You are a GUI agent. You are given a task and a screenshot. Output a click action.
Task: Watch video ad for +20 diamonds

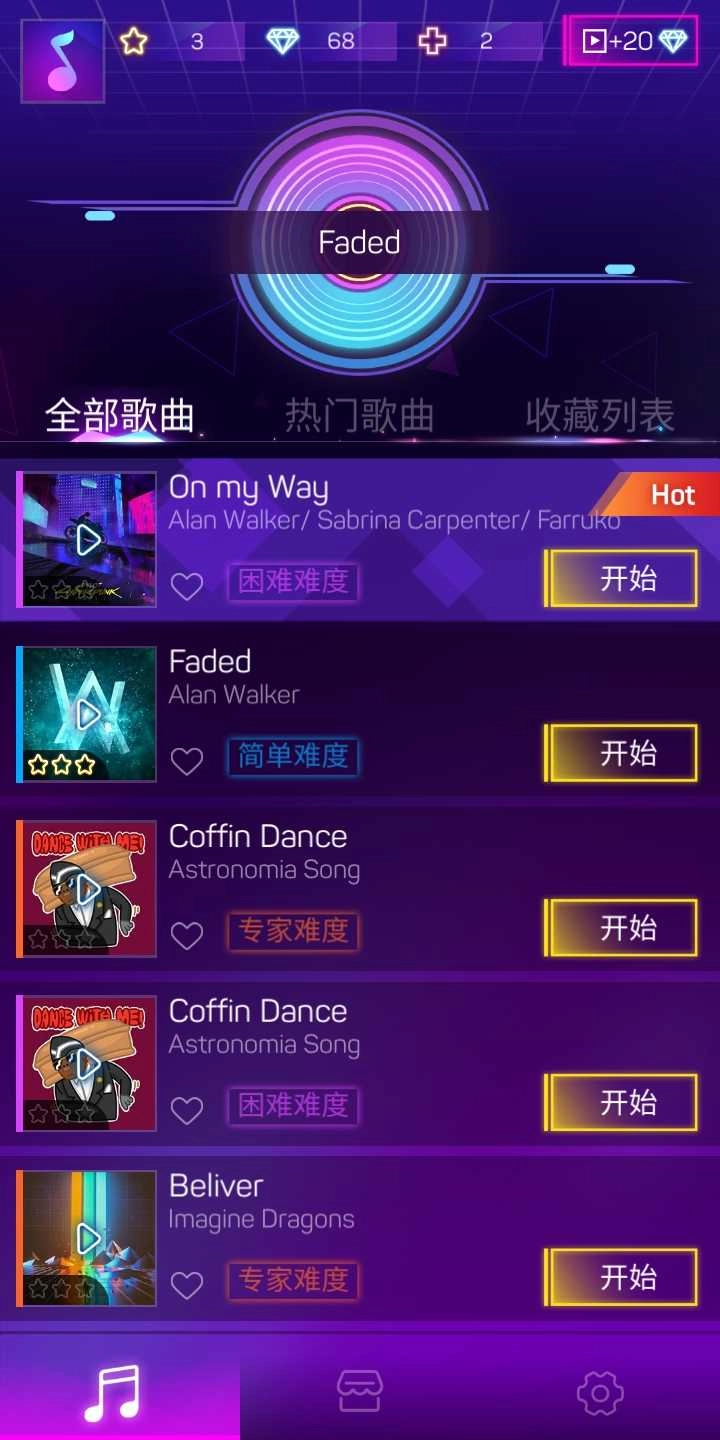[x=632, y=41]
